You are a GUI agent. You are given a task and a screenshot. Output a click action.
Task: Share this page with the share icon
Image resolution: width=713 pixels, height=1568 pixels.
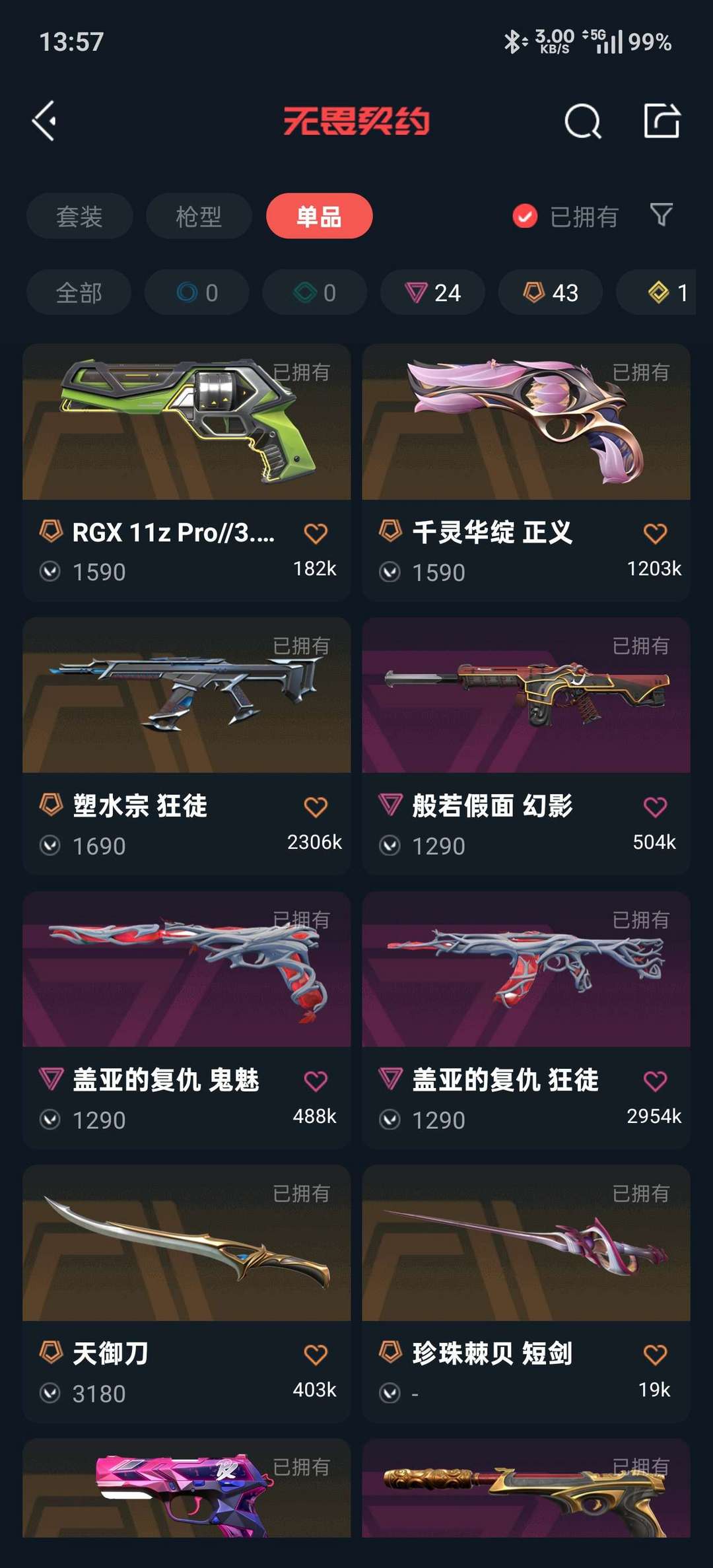tap(662, 121)
